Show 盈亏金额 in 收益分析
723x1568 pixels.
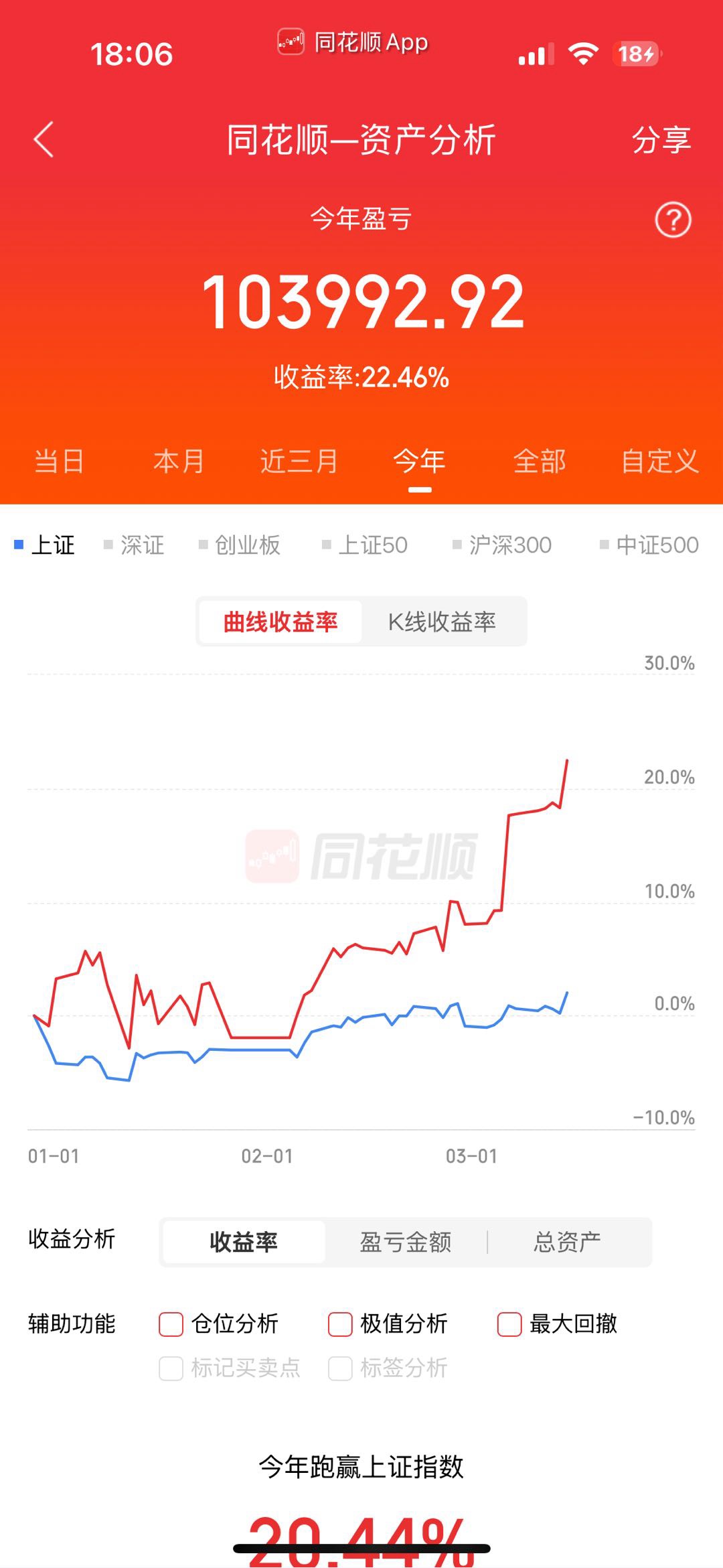(x=406, y=1242)
